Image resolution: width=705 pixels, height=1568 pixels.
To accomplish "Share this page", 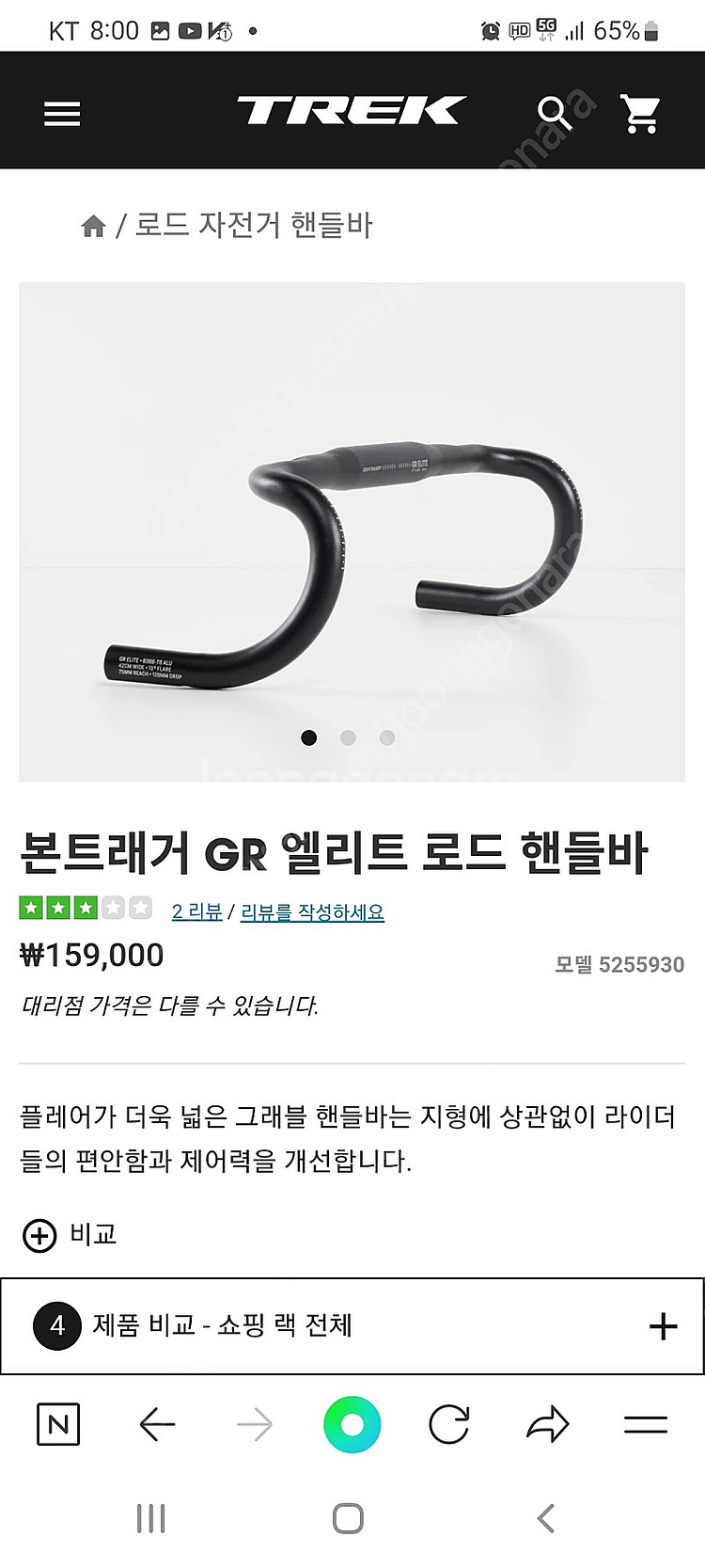I will click(x=548, y=1425).
